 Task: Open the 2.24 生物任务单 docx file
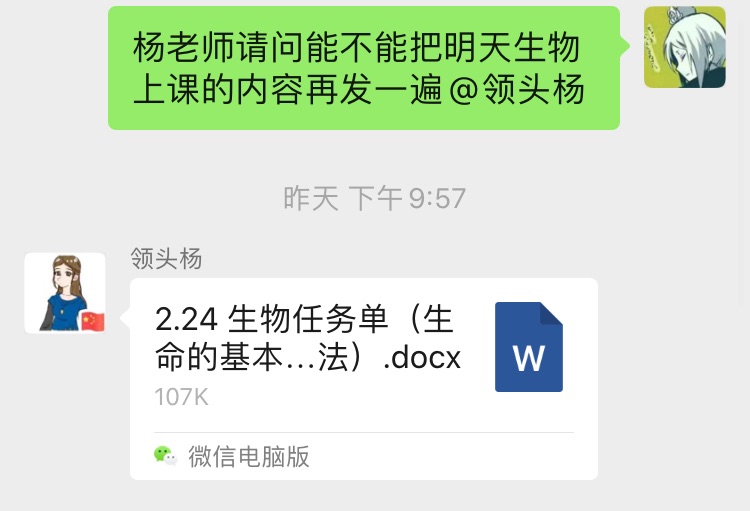coord(364,350)
